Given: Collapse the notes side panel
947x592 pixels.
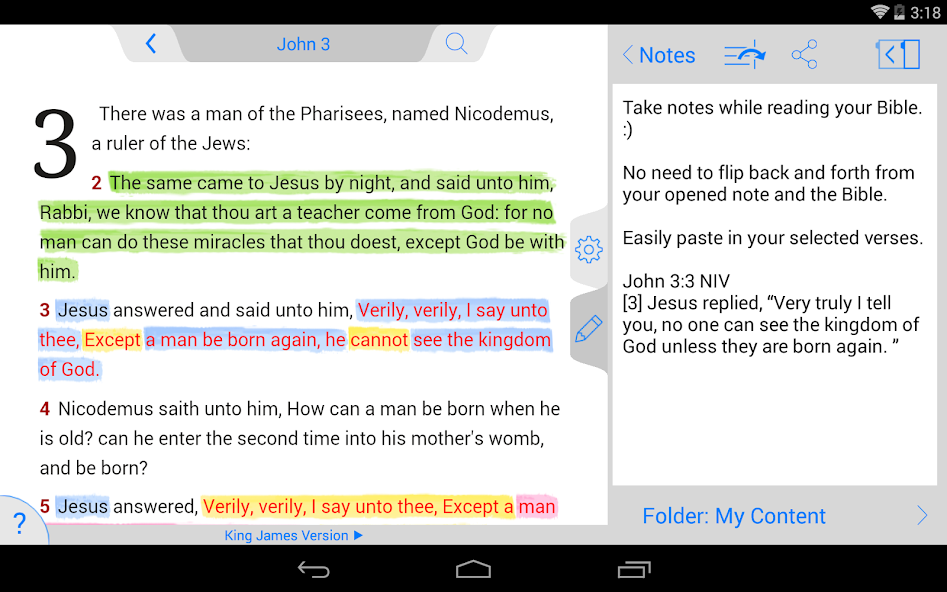Looking at the screenshot, I should coord(898,55).
